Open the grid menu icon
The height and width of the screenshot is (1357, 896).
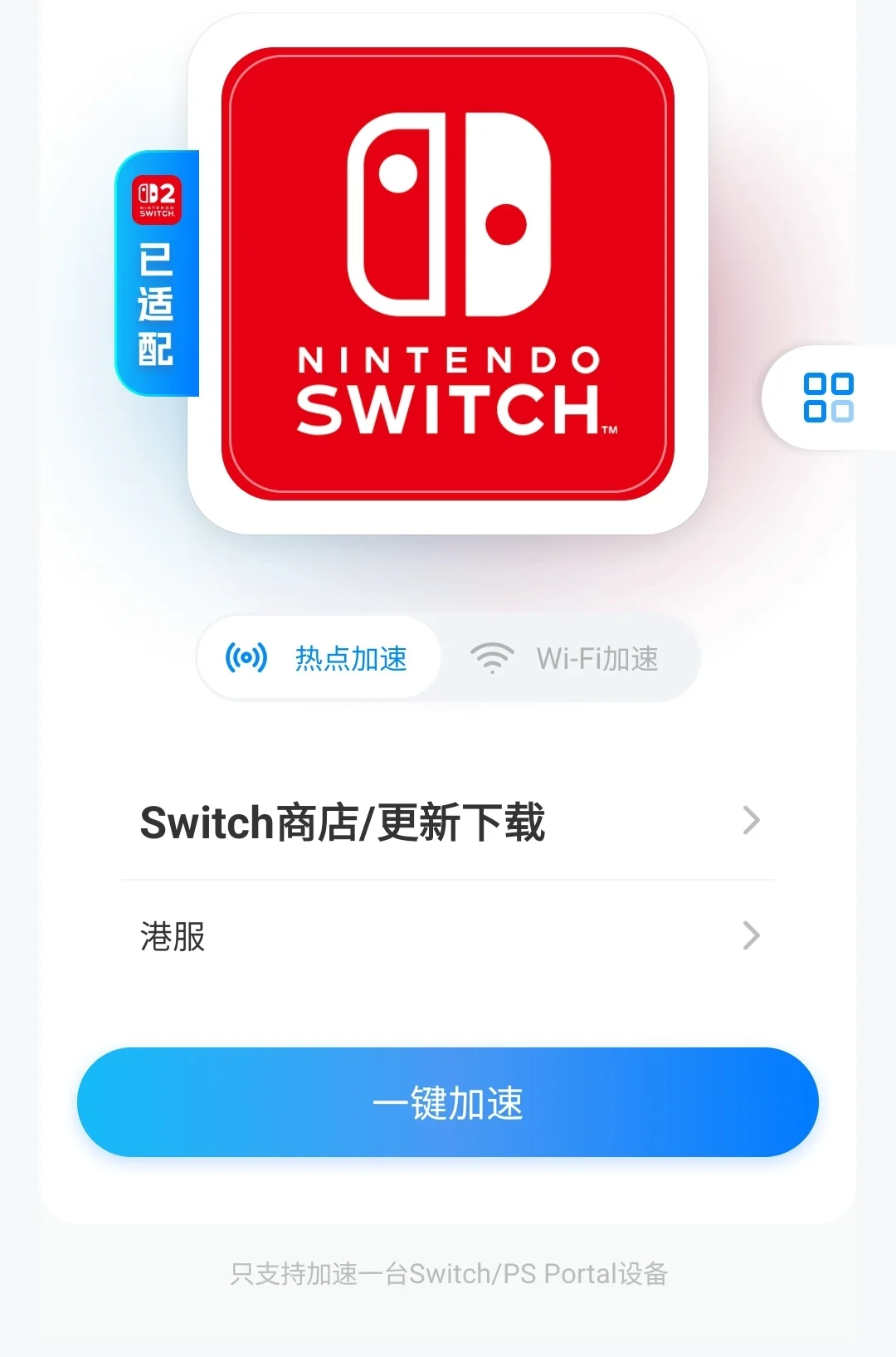coord(828,398)
